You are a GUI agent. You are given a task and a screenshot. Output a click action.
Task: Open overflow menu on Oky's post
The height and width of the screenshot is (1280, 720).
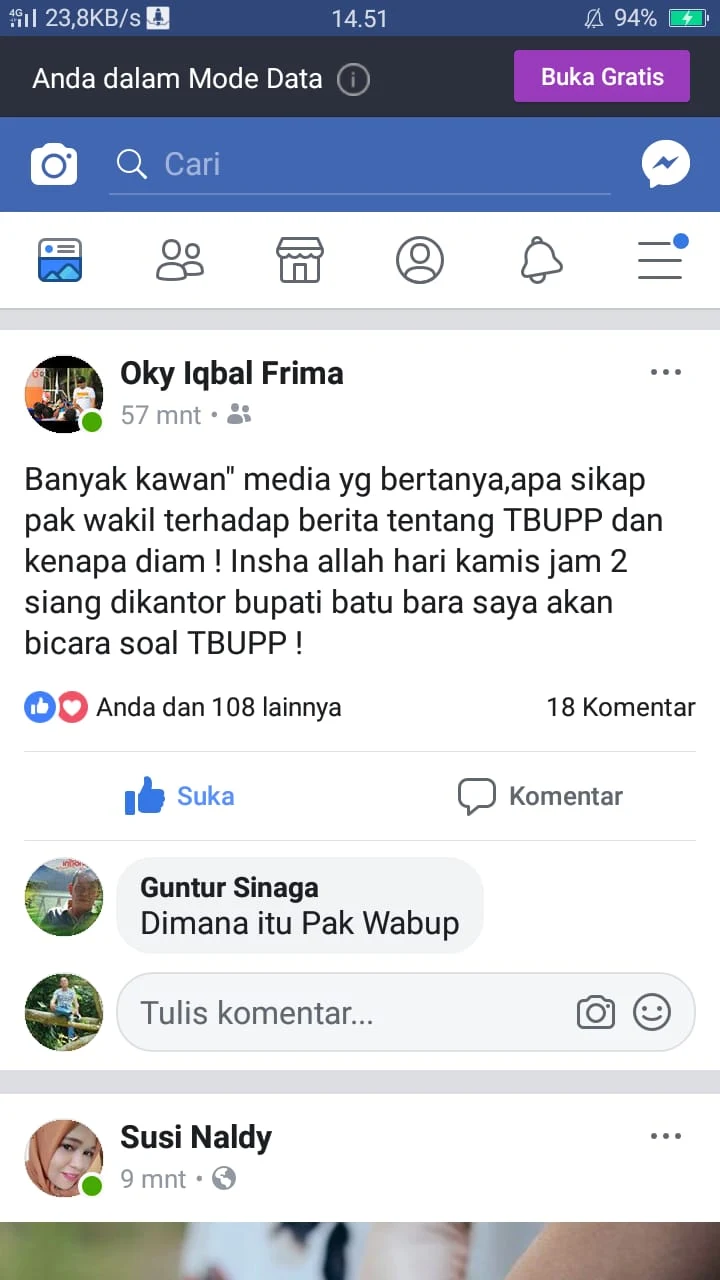tap(665, 372)
